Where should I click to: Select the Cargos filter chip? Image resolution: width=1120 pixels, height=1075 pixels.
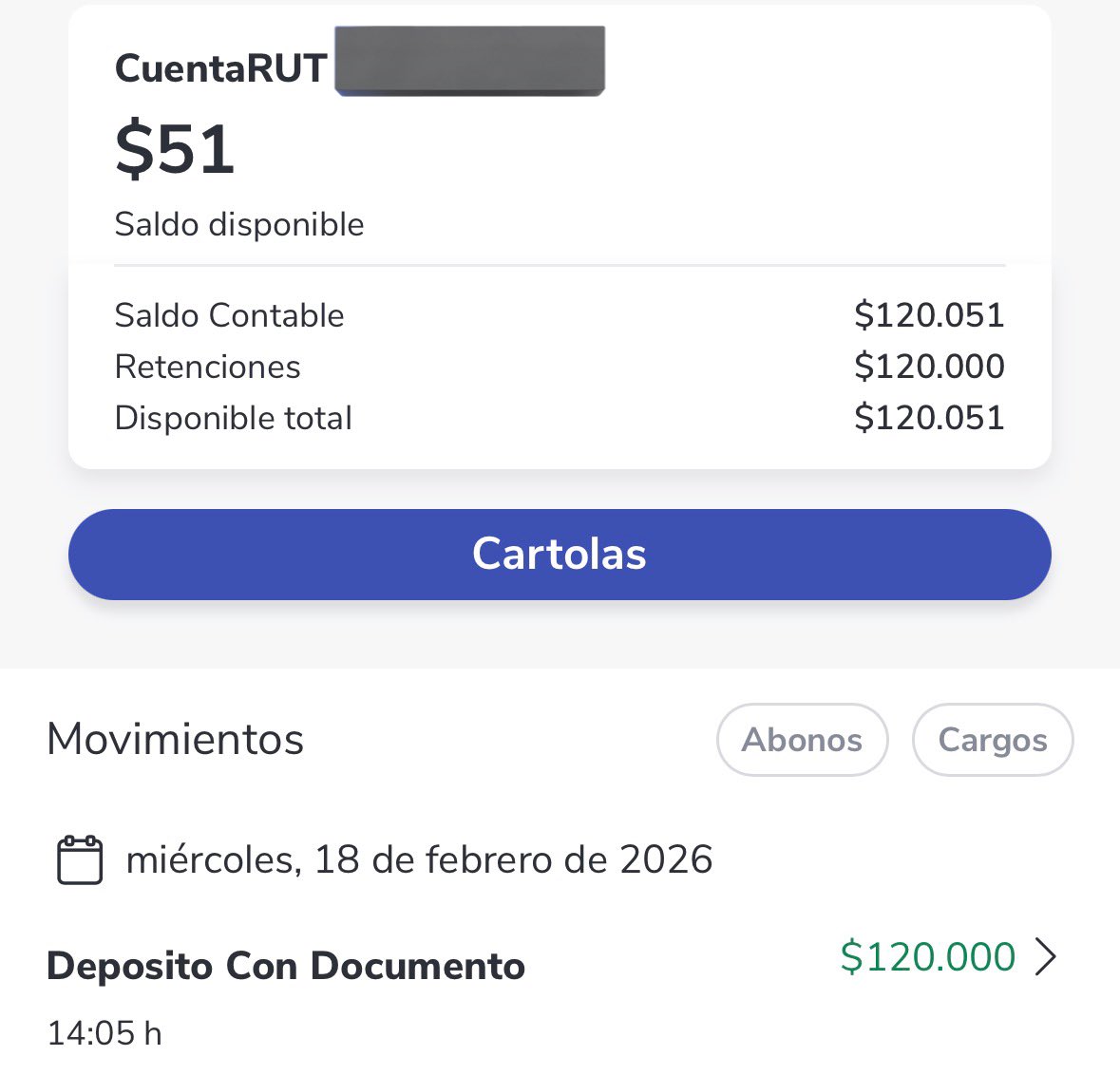click(x=993, y=740)
